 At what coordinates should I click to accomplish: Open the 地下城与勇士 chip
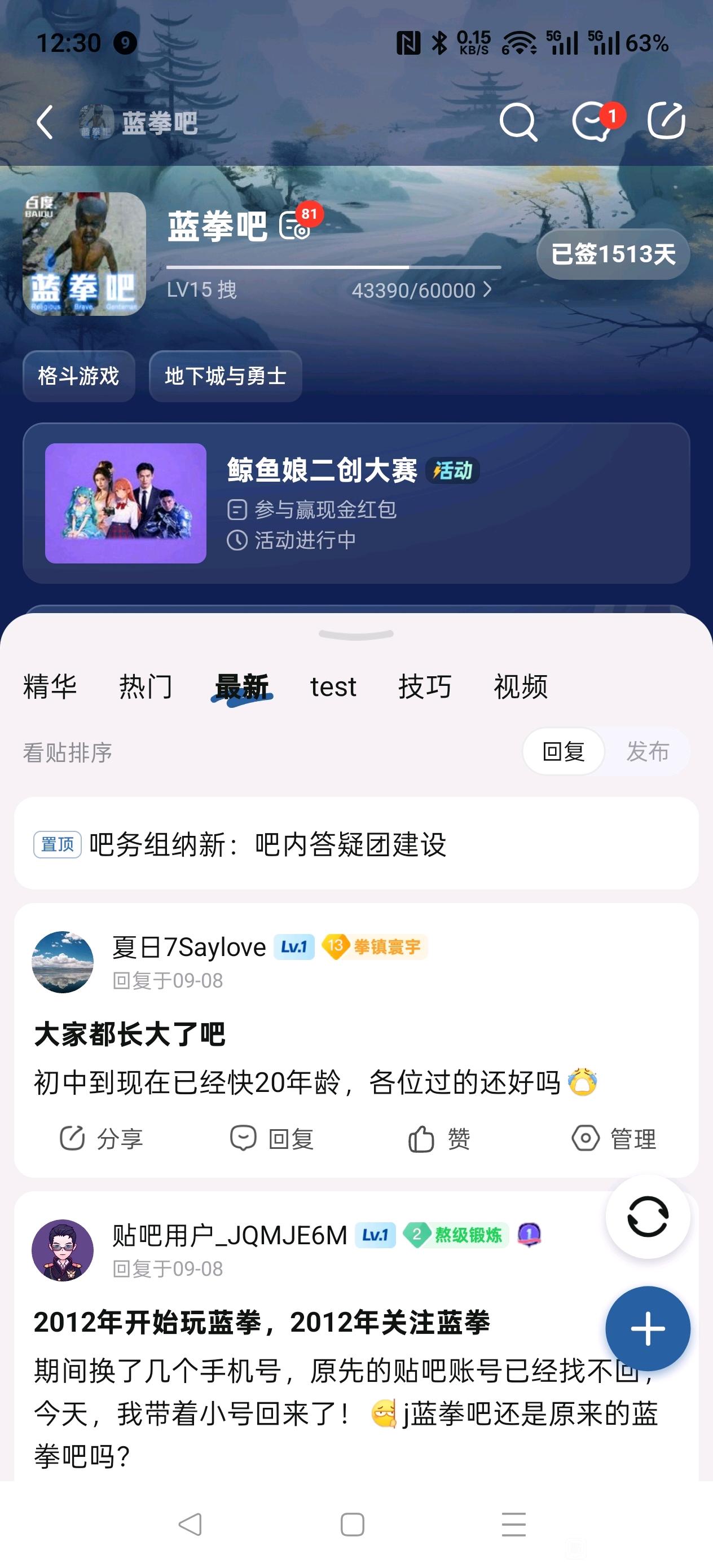225,376
